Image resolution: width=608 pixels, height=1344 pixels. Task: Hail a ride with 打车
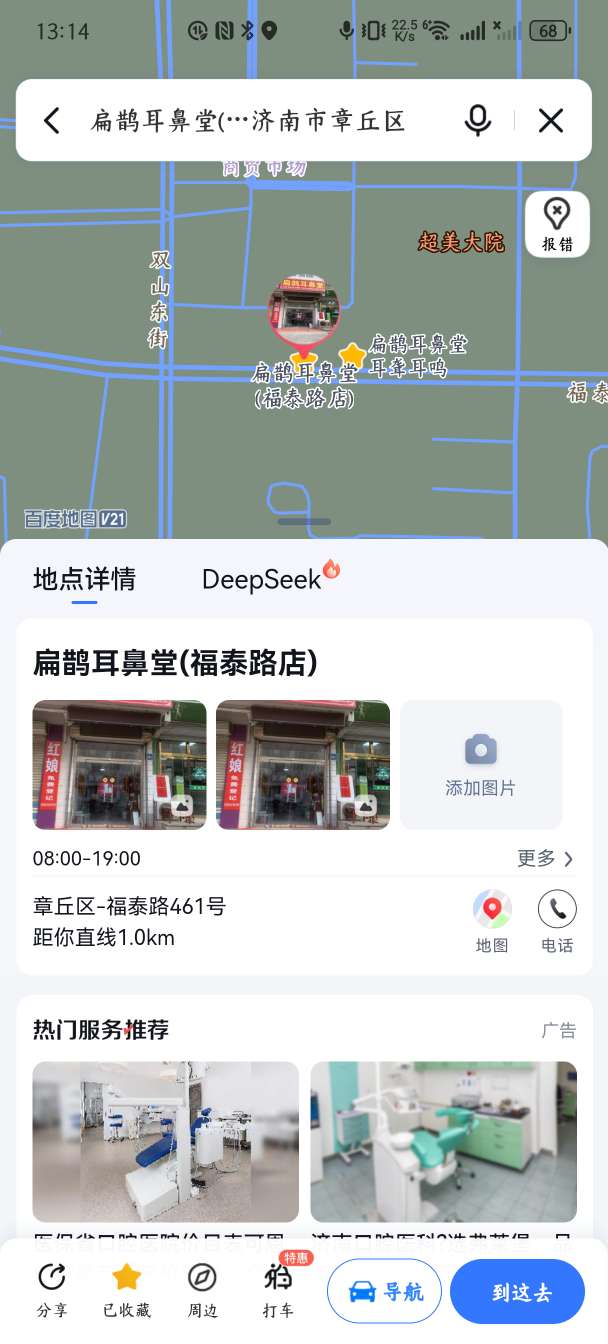tap(278, 1289)
